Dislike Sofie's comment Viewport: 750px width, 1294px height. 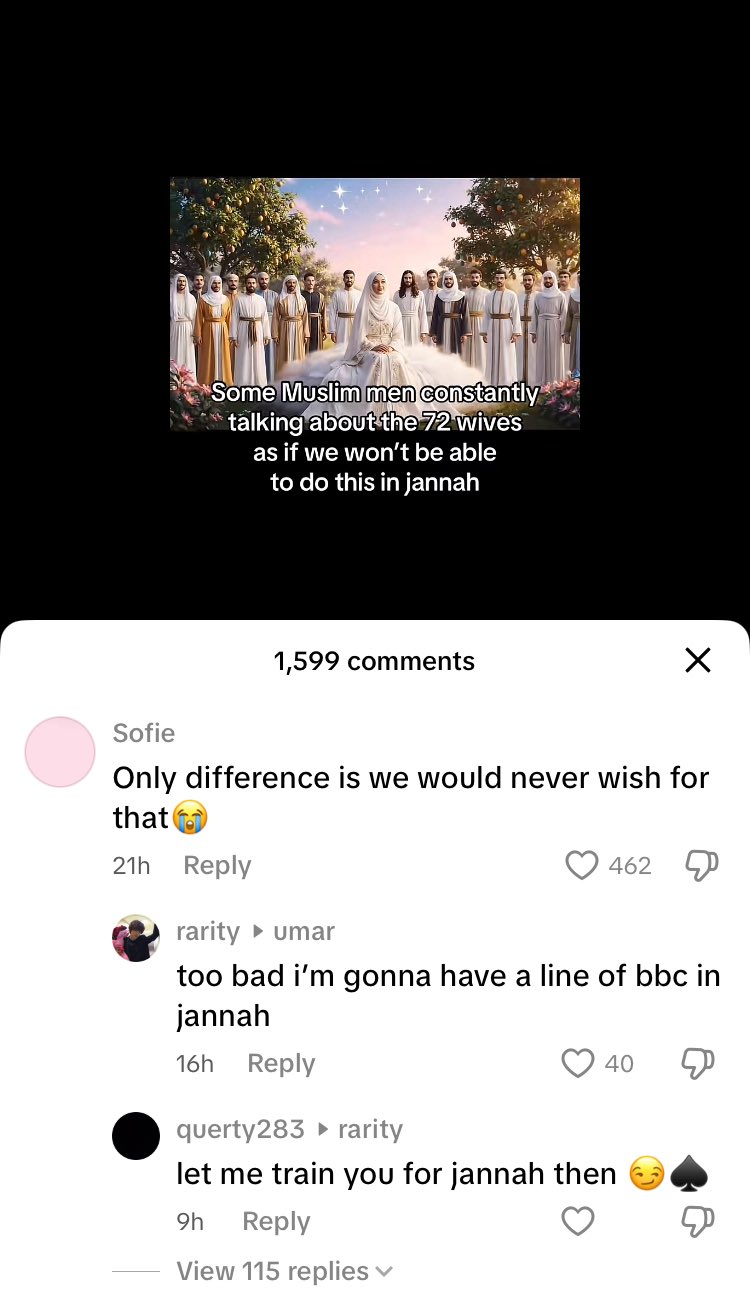pyautogui.click(x=699, y=866)
